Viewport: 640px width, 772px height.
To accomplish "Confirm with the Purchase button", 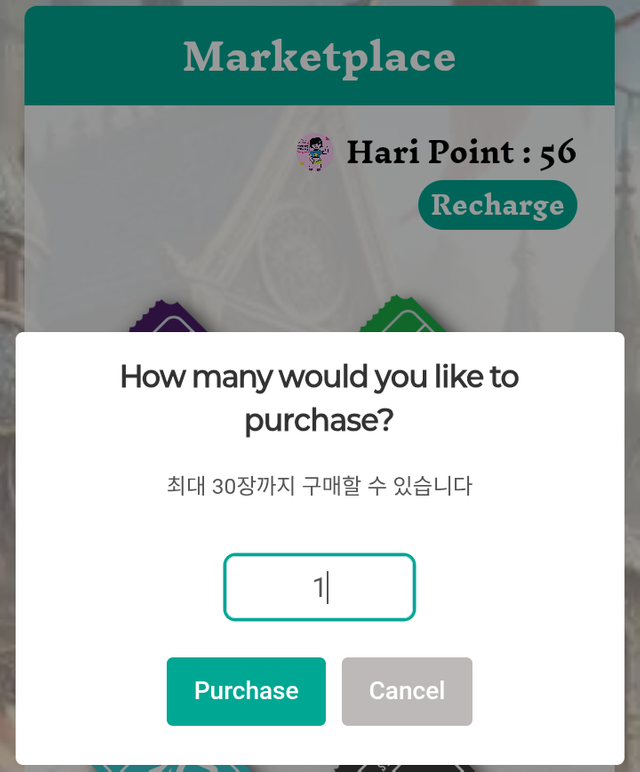I will 246,691.
